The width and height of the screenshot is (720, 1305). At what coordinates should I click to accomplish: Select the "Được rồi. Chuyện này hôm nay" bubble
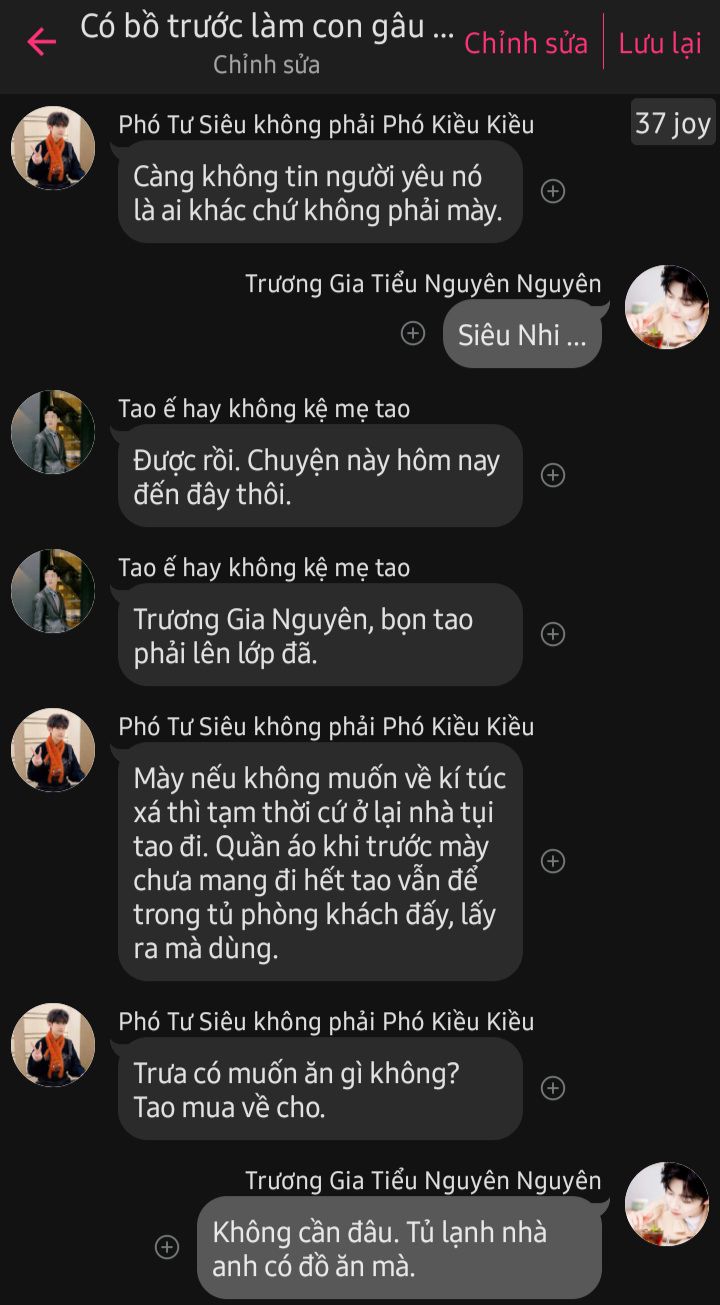320,476
